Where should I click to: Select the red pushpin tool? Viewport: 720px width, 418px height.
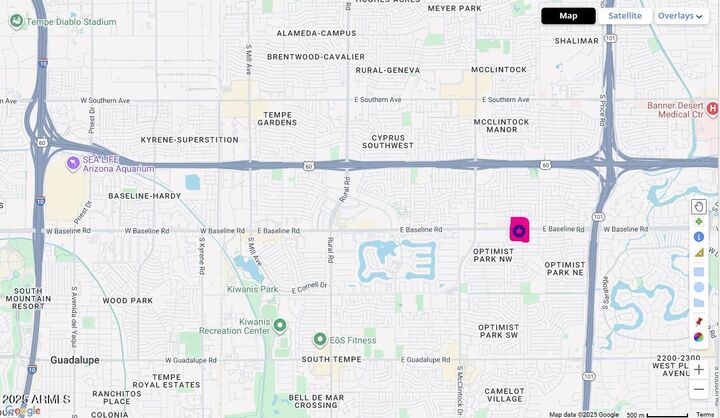(699, 321)
